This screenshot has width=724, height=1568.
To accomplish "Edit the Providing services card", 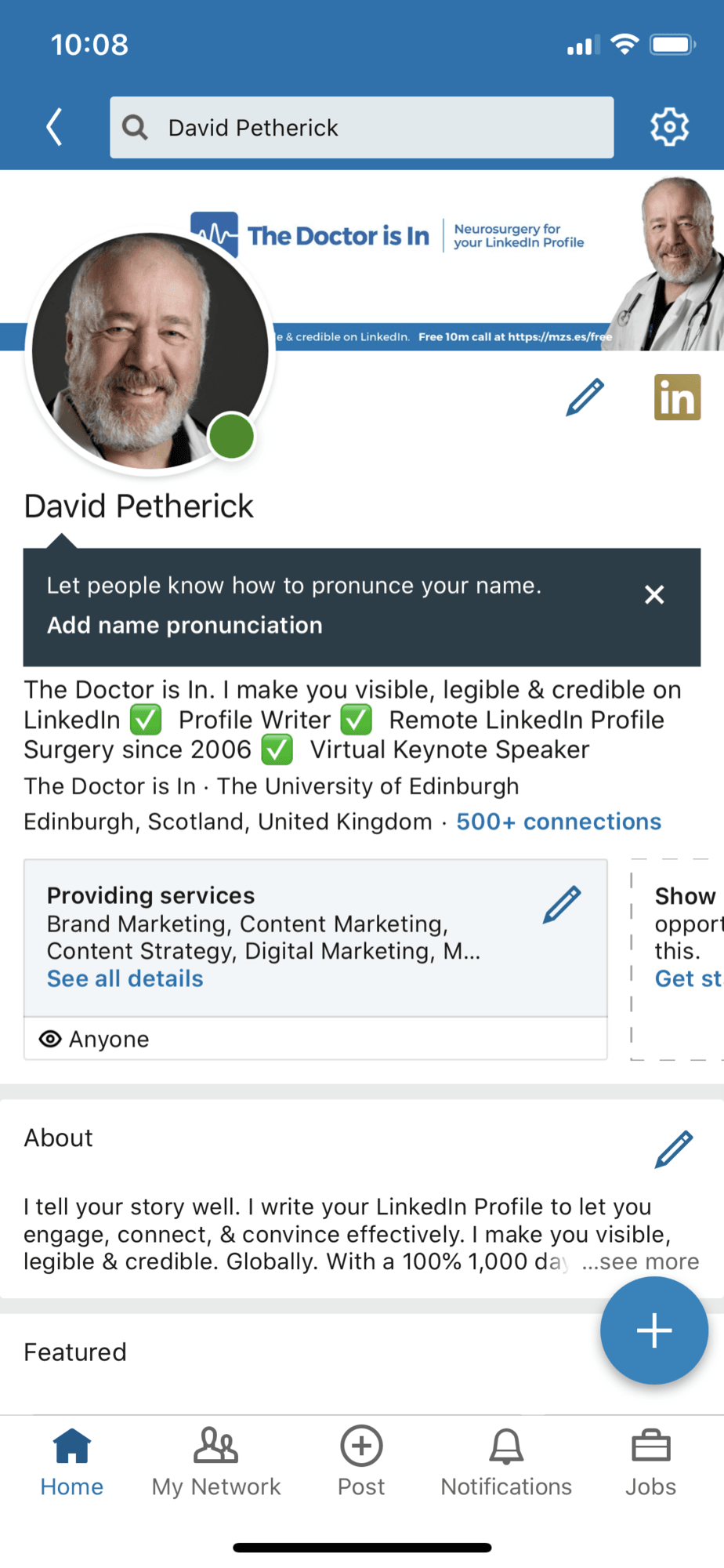I will pos(563,905).
